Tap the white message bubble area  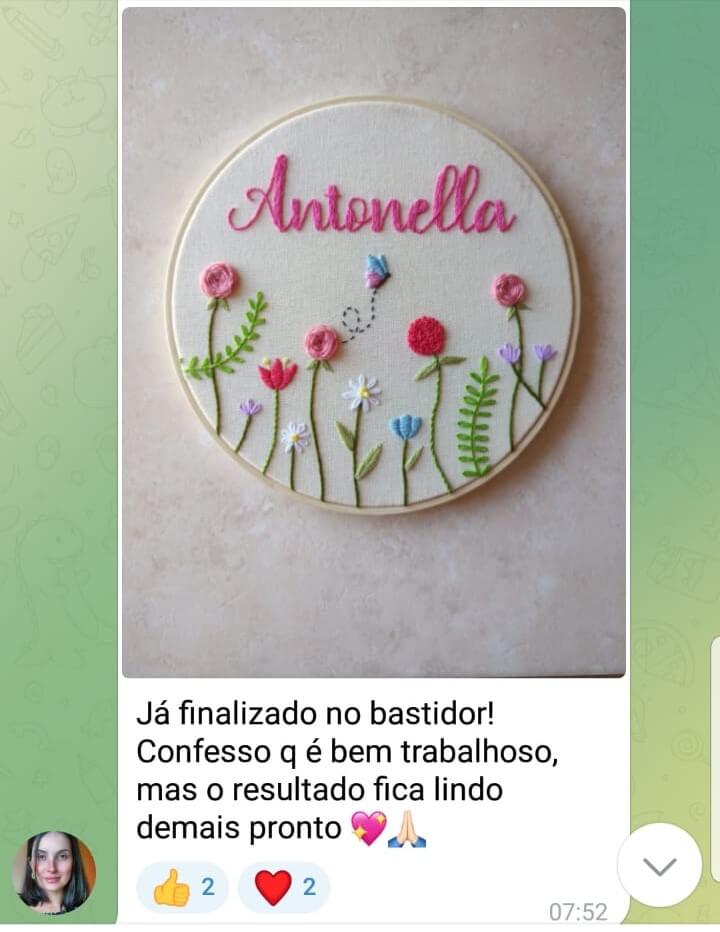pos(500,760)
